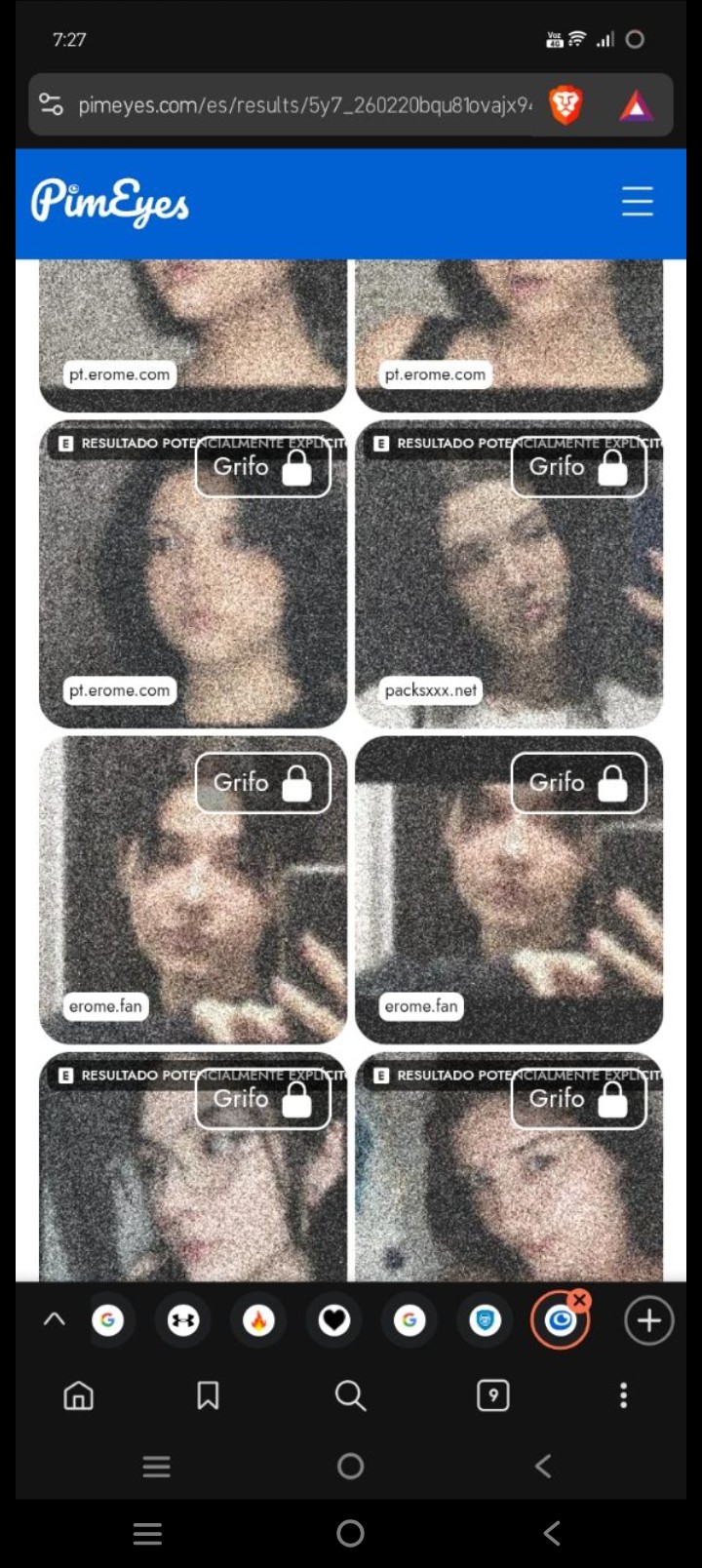Add a new tab with the plus button
Screen dimensions: 702x1568
click(648, 1321)
